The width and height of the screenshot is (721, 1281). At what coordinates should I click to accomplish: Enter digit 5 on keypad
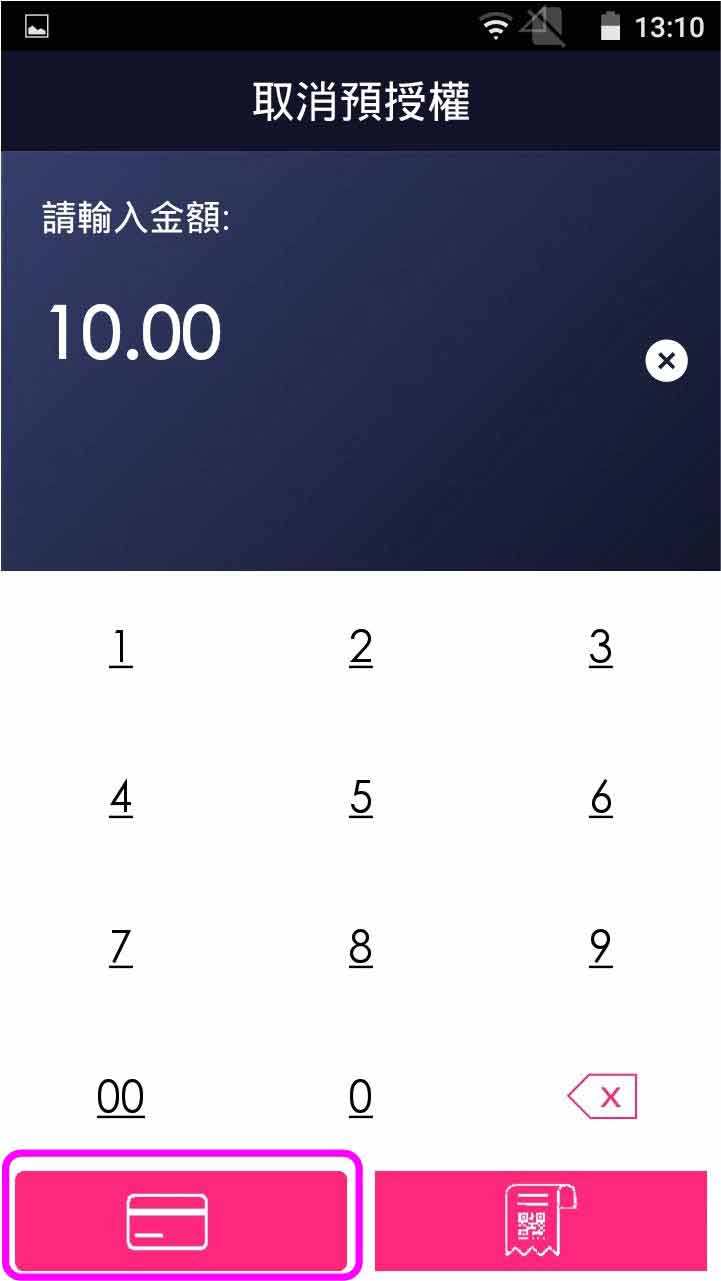361,798
